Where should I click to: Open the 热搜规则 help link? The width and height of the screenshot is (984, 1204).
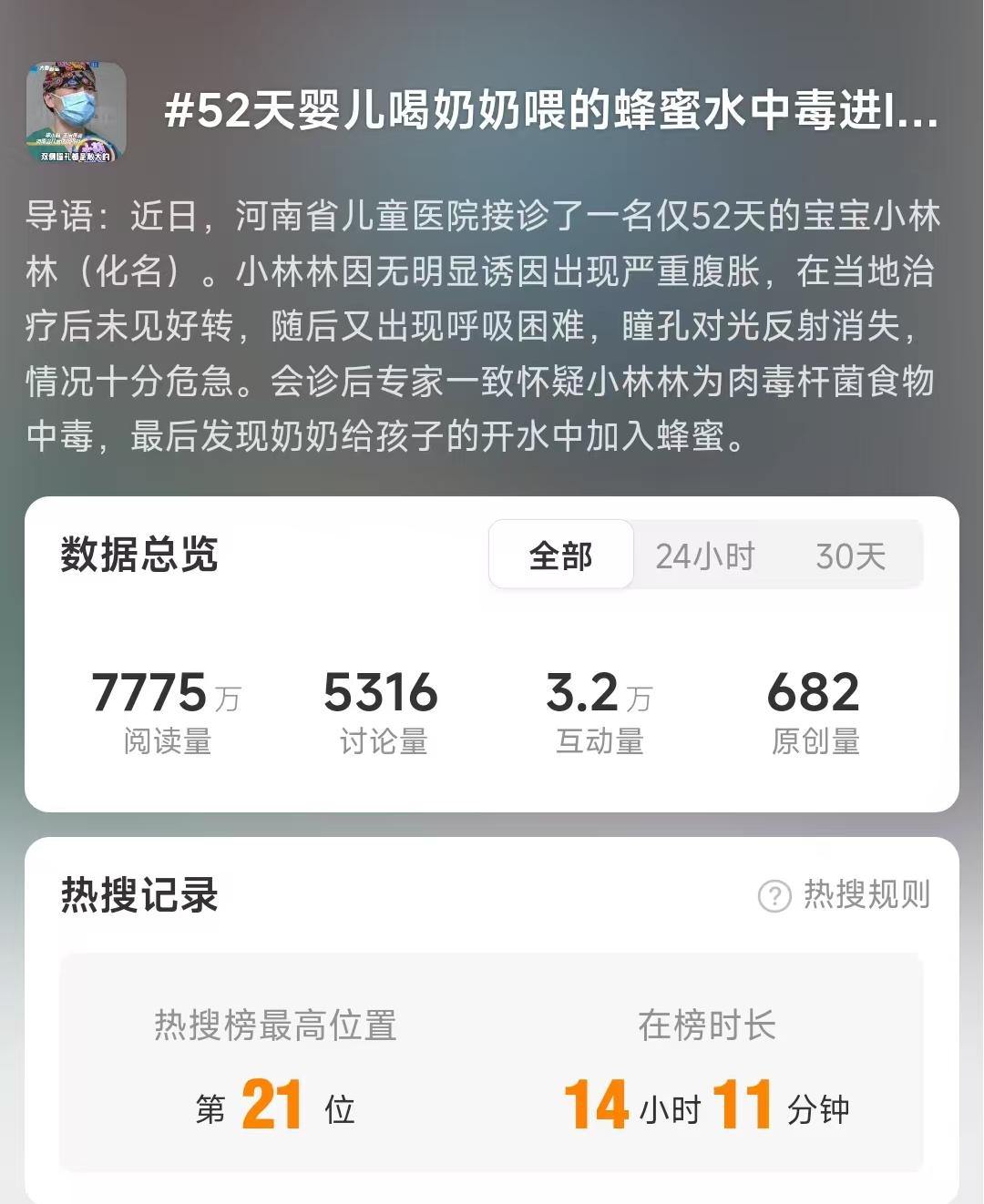(845, 895)
